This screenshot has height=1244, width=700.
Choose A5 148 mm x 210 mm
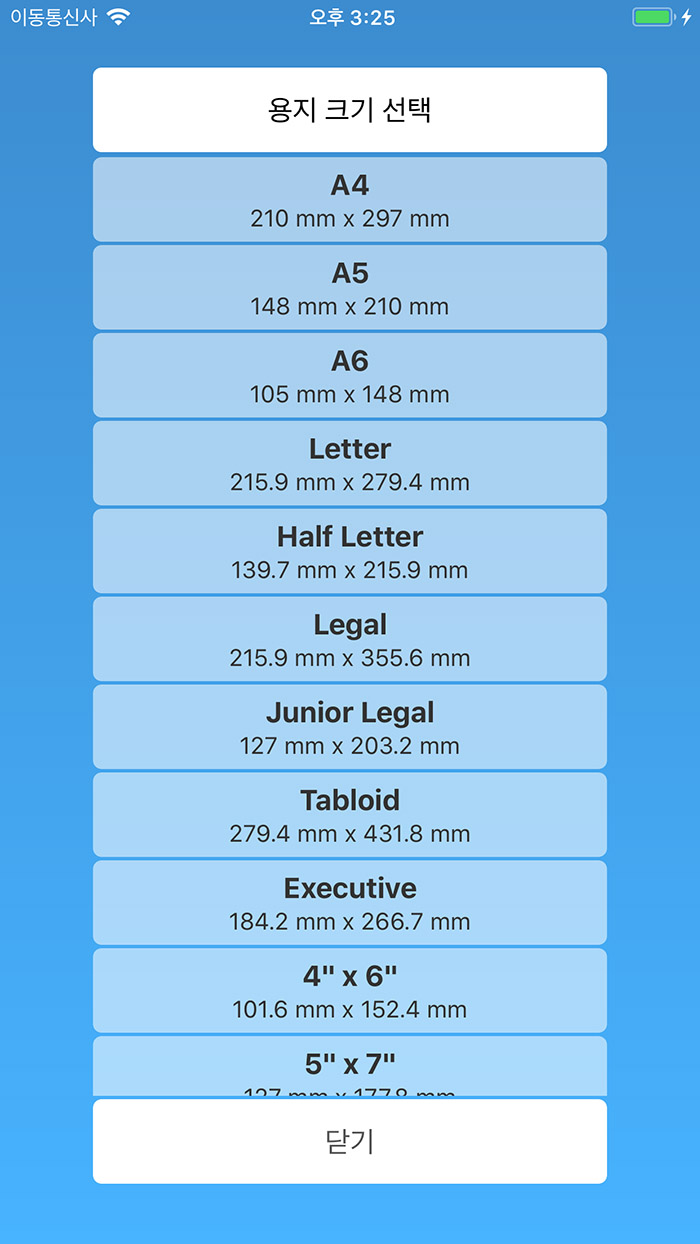point(350,287)
